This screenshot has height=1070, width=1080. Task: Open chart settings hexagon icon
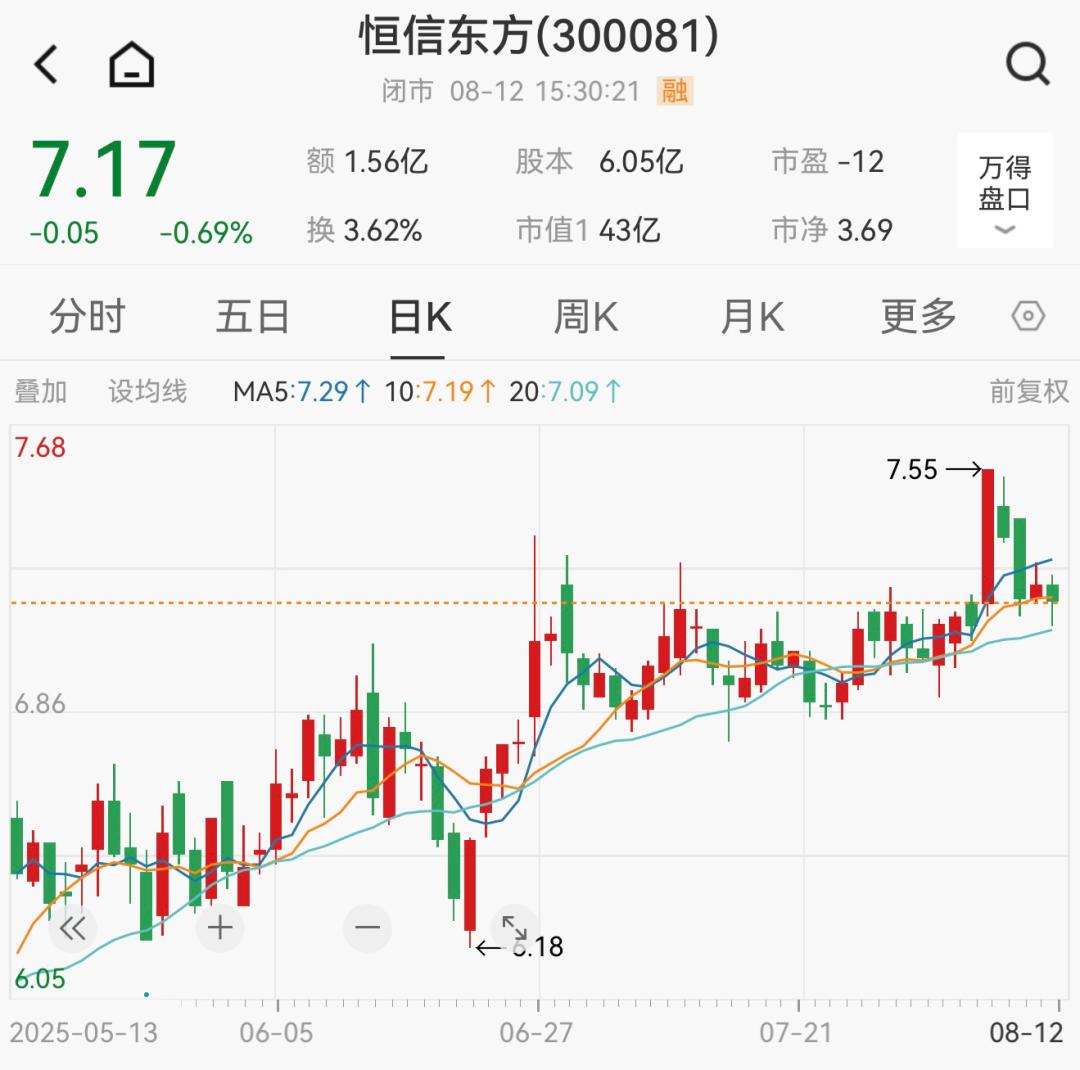click(x=1028, y=317)
